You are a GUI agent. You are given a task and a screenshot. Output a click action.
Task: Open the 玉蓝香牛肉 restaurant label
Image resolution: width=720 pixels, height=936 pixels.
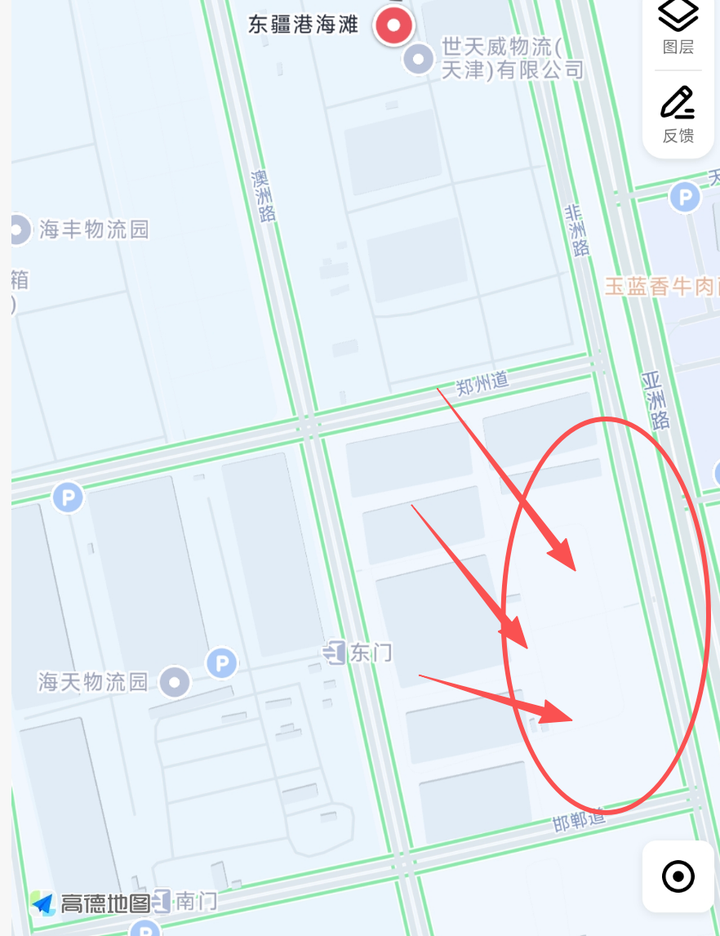point(661,286)
